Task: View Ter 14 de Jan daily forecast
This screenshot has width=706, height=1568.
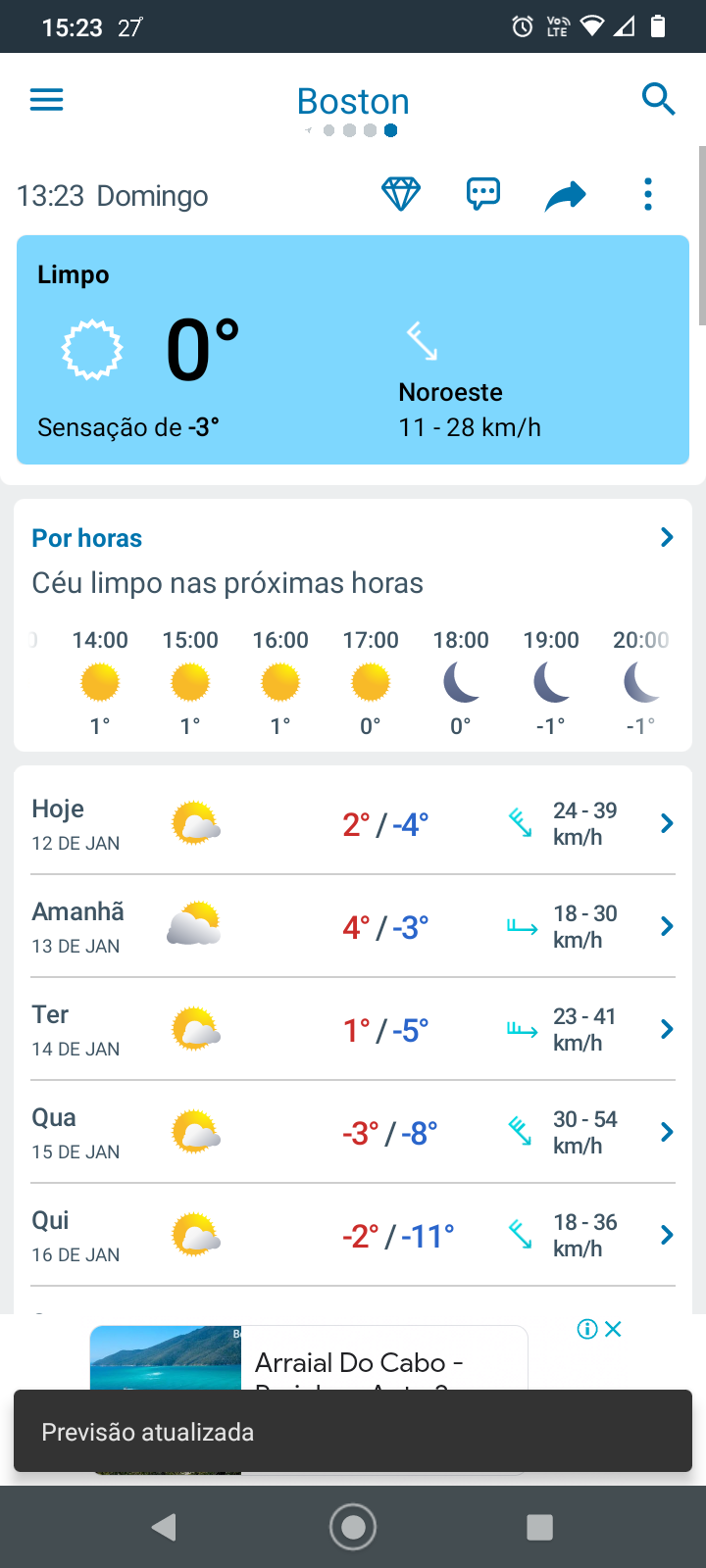Action: pyautogui.click(x=353, y=1029)
